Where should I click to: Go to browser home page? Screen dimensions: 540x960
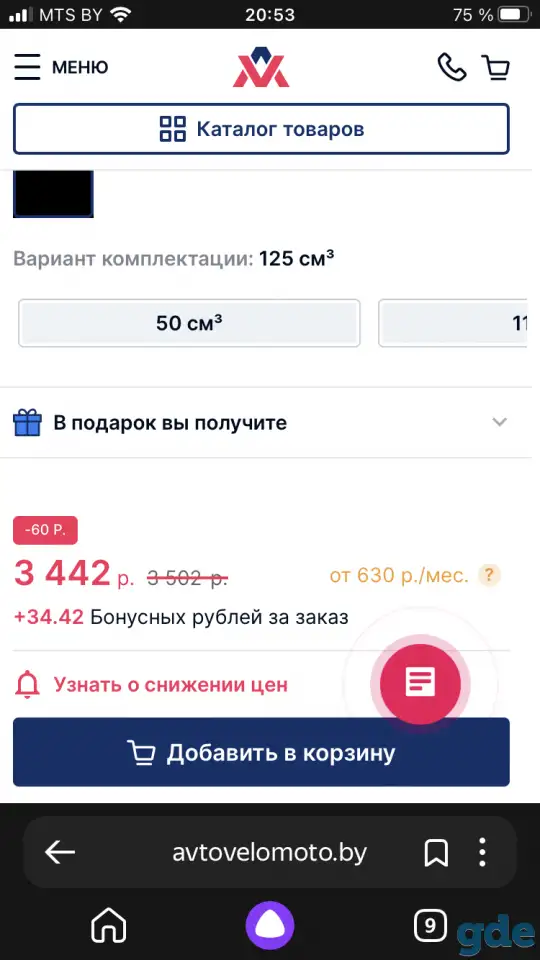pyautogui.click(x=108, y=926)
